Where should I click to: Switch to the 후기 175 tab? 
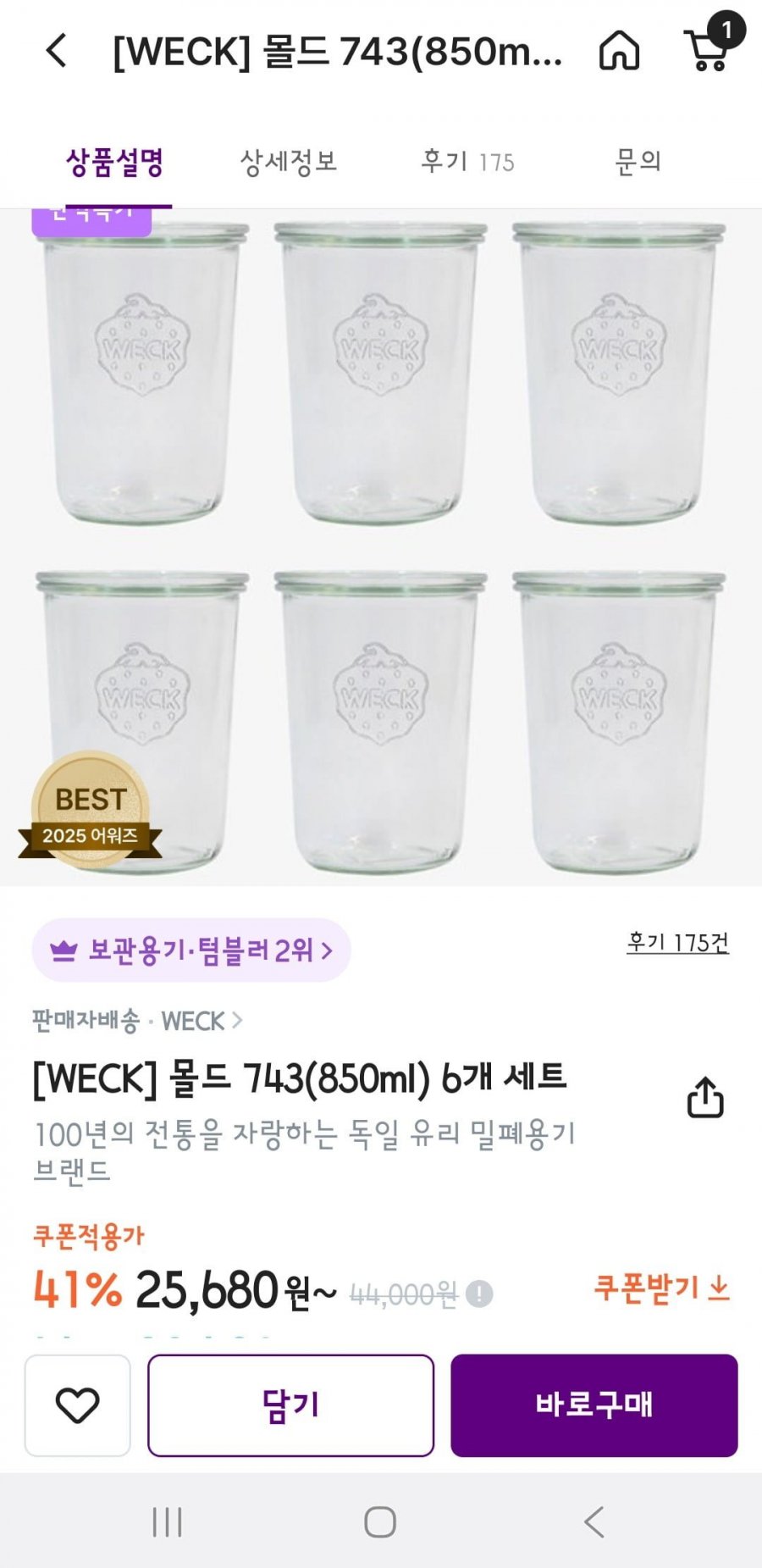pyautogui.click(x=467, y=161)
